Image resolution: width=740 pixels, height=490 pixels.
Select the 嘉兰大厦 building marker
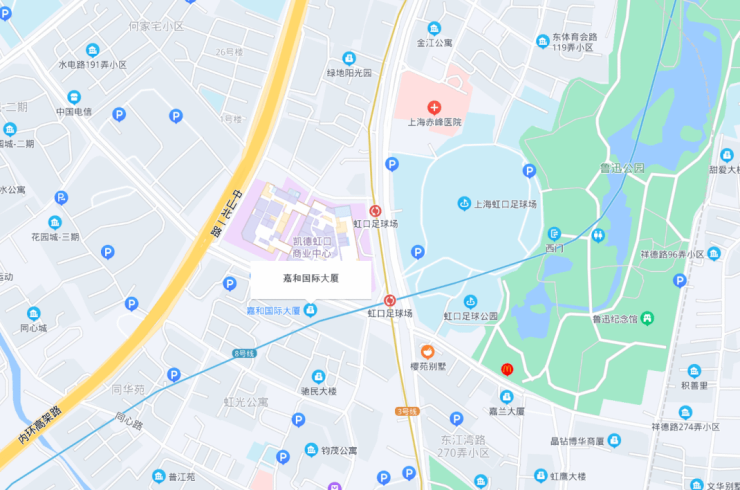507,396
